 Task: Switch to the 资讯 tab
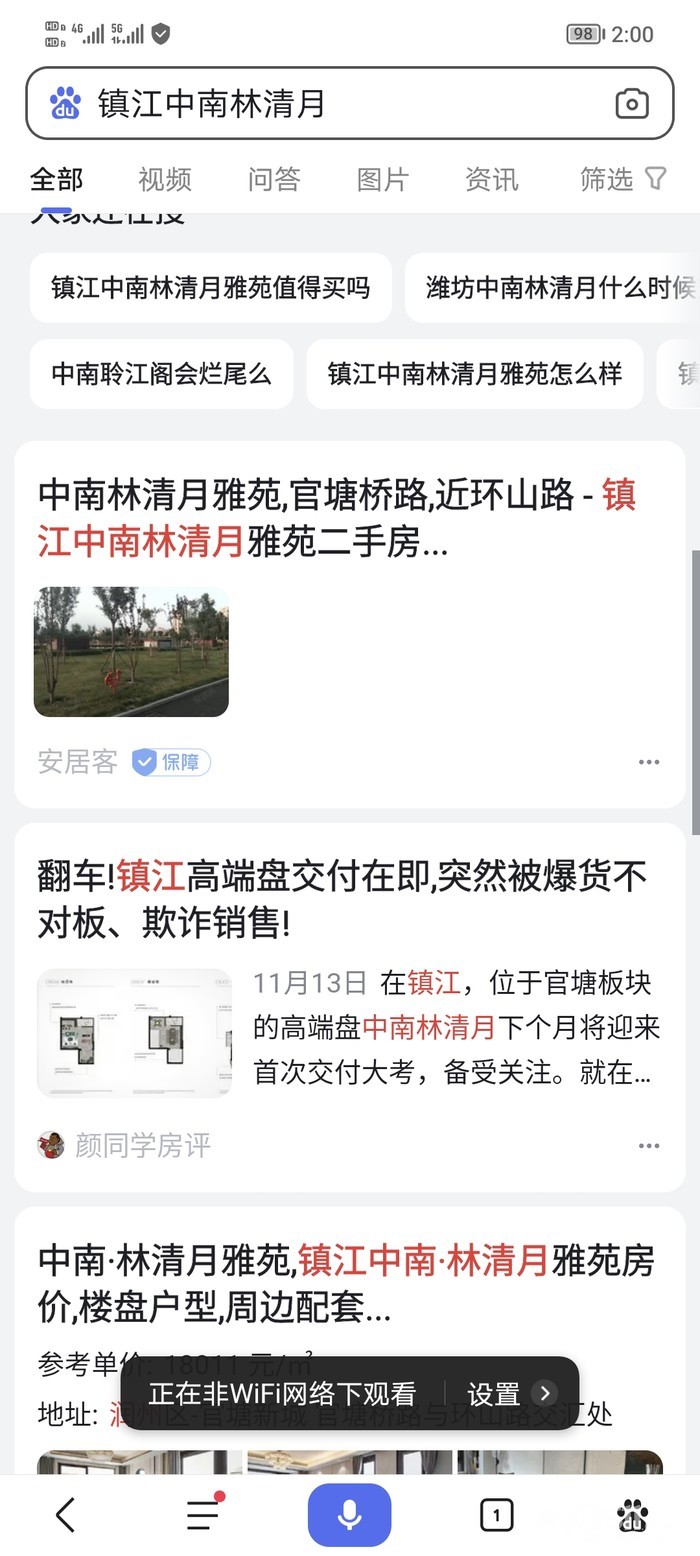pyautogui.click(x=492, y=179)
